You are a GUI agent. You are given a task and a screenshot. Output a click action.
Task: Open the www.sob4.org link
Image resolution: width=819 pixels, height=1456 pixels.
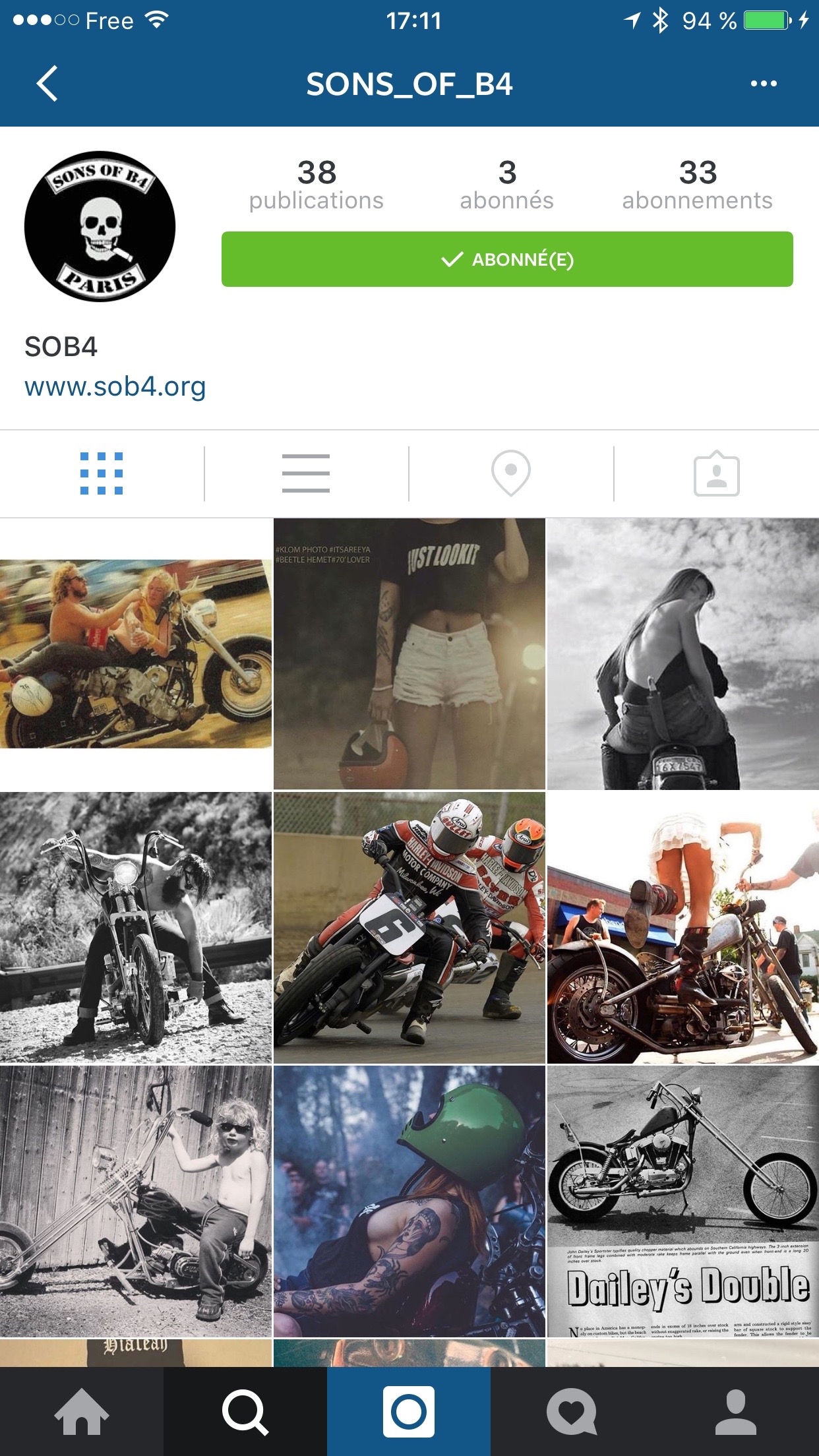click(x=115, y=386)
